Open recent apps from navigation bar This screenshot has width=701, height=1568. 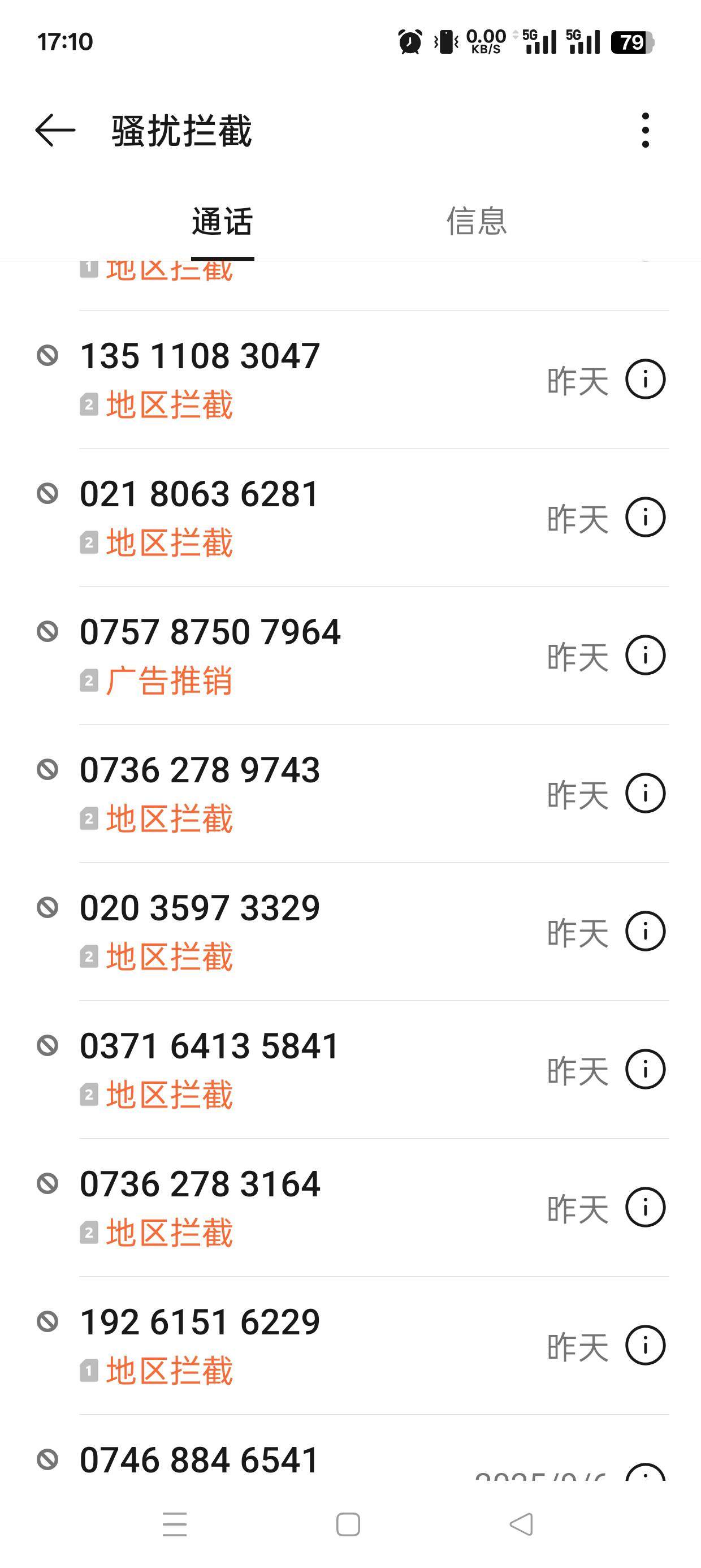(175, 1525)
